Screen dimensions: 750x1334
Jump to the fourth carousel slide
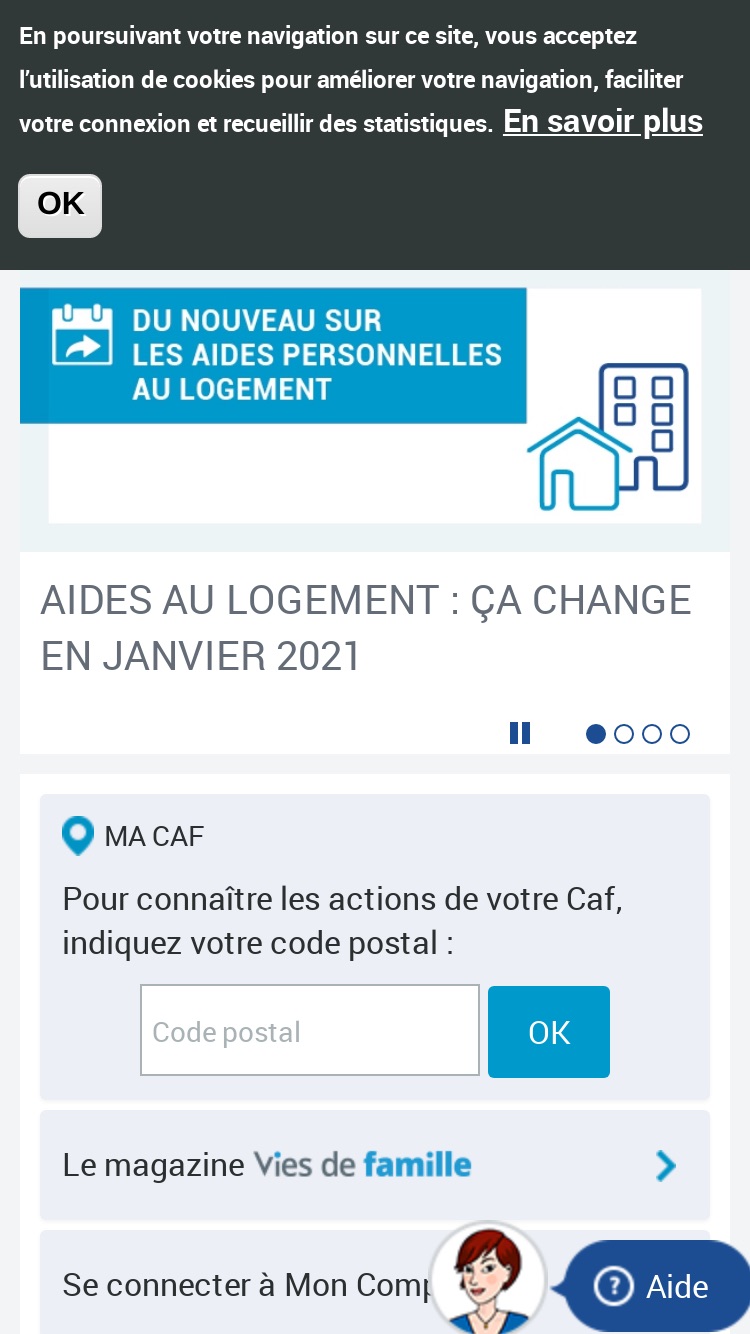(x=680, y=734)
